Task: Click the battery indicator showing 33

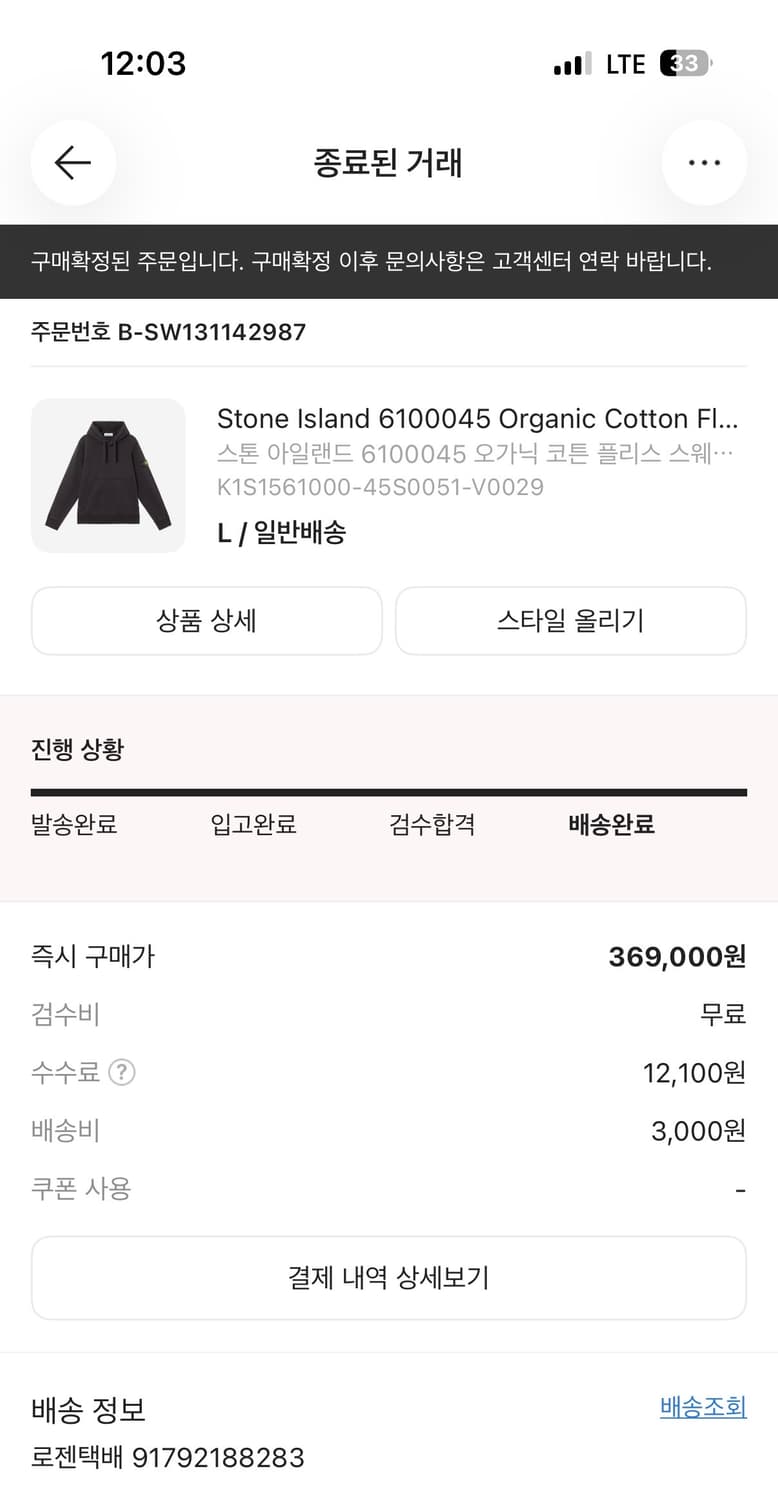Action: [684, 63]
